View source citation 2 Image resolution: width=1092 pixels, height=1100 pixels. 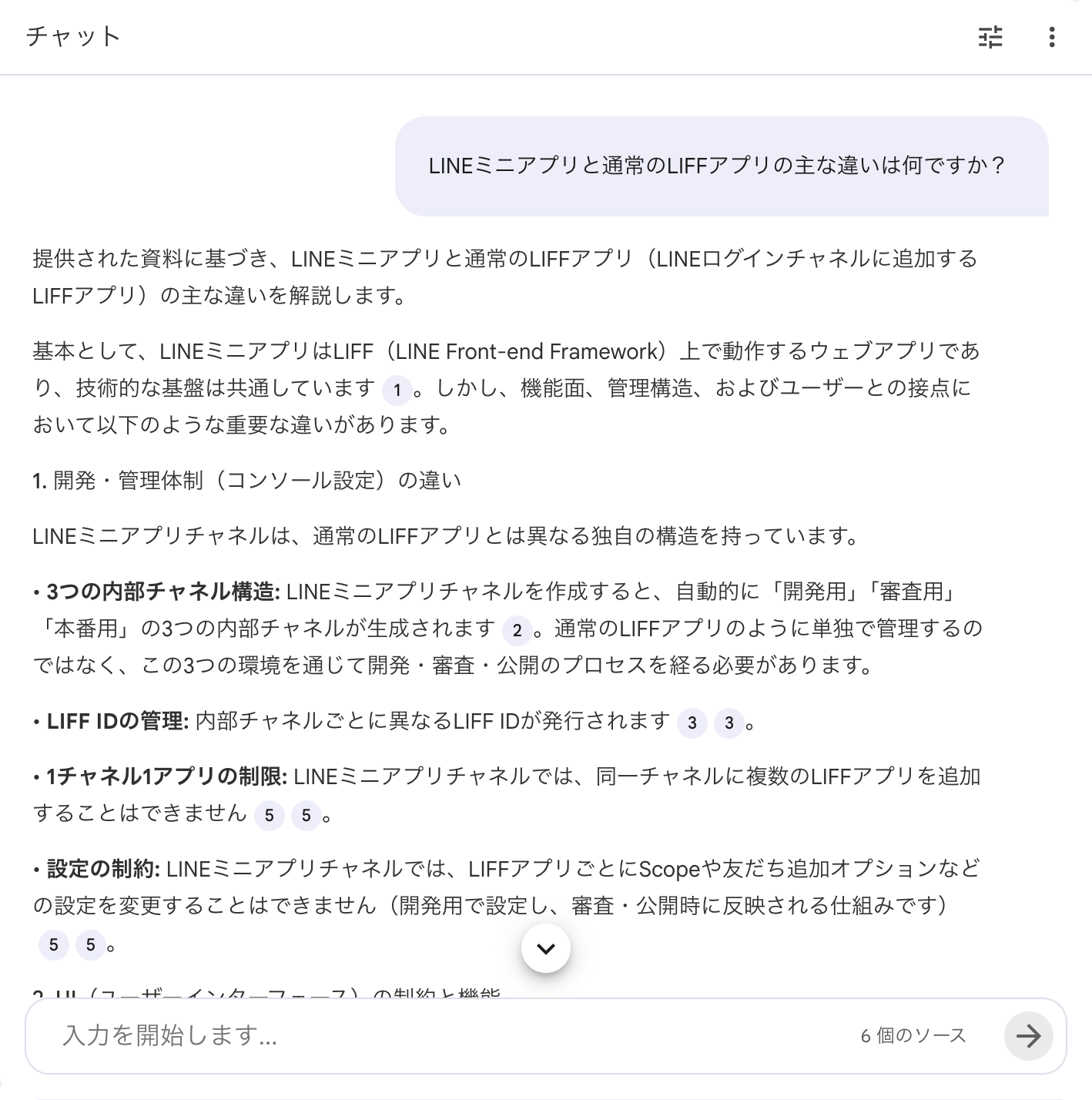[x=517, y=630]
